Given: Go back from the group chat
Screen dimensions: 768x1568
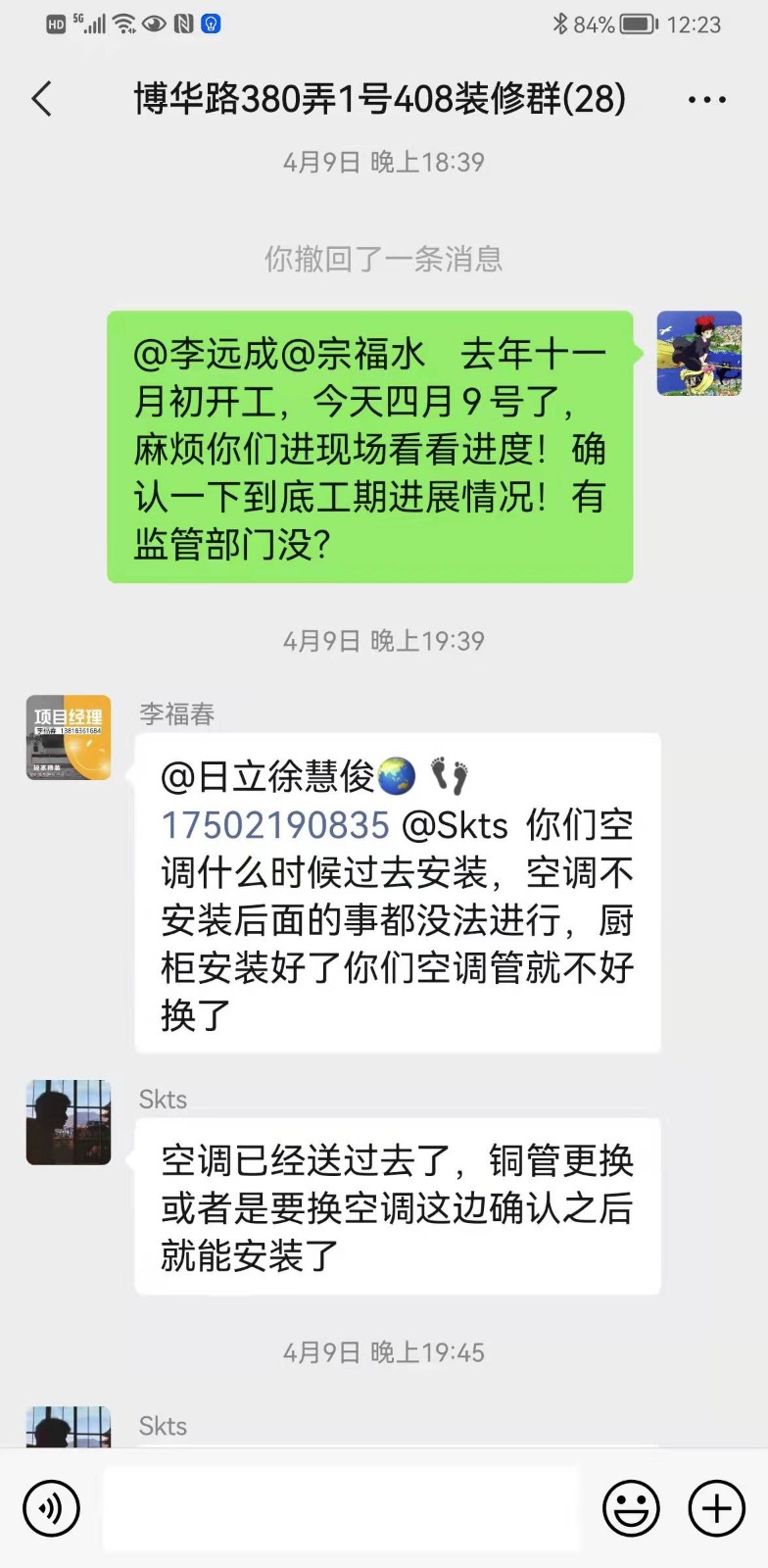Looking at the screenshot, I should pyautogui.click(x=42, y=99).
